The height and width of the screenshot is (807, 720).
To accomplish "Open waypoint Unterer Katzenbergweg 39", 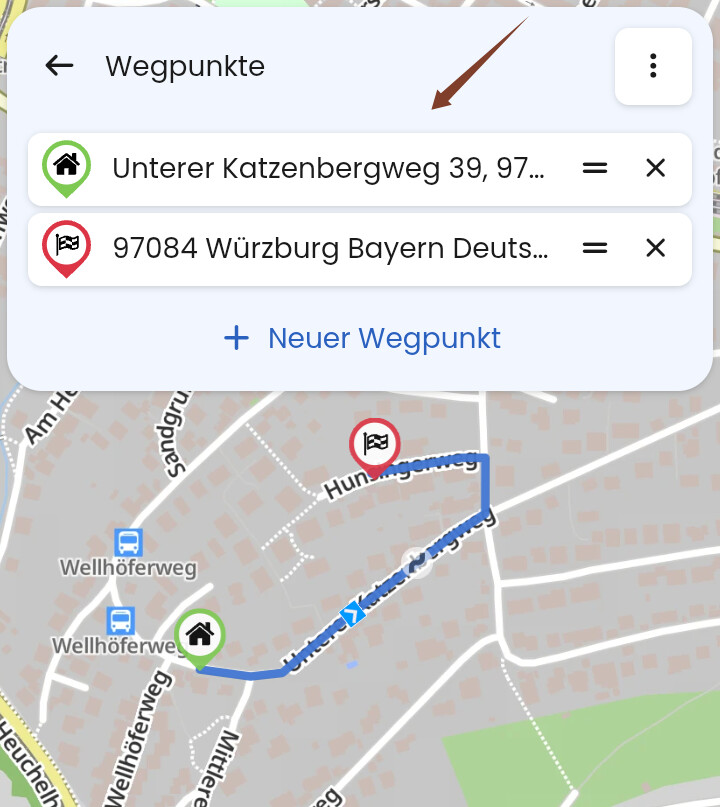I will pos(328,169).
